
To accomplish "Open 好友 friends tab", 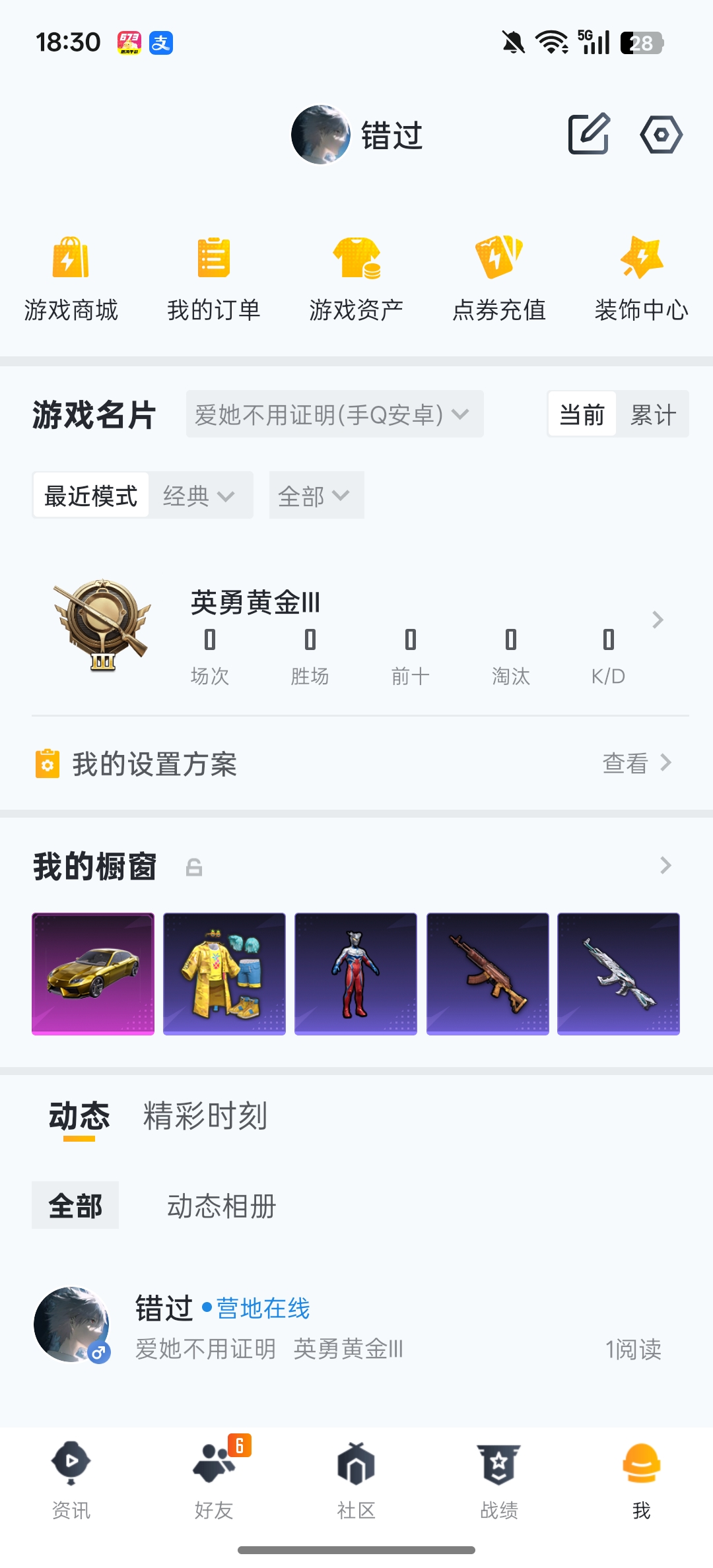I will (x=214, y=1478).
